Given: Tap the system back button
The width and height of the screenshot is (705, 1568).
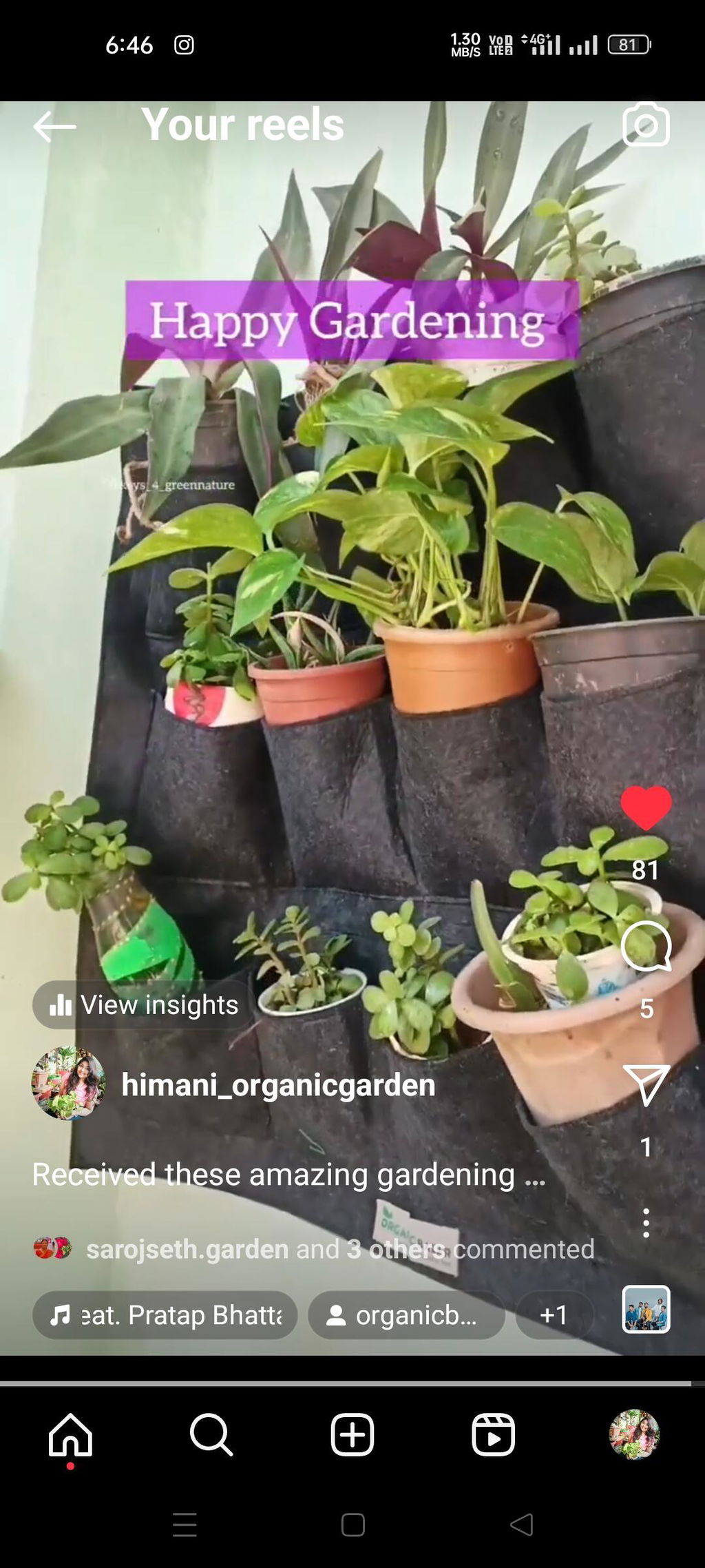Looking at the screenshot, I should 521,1525.
